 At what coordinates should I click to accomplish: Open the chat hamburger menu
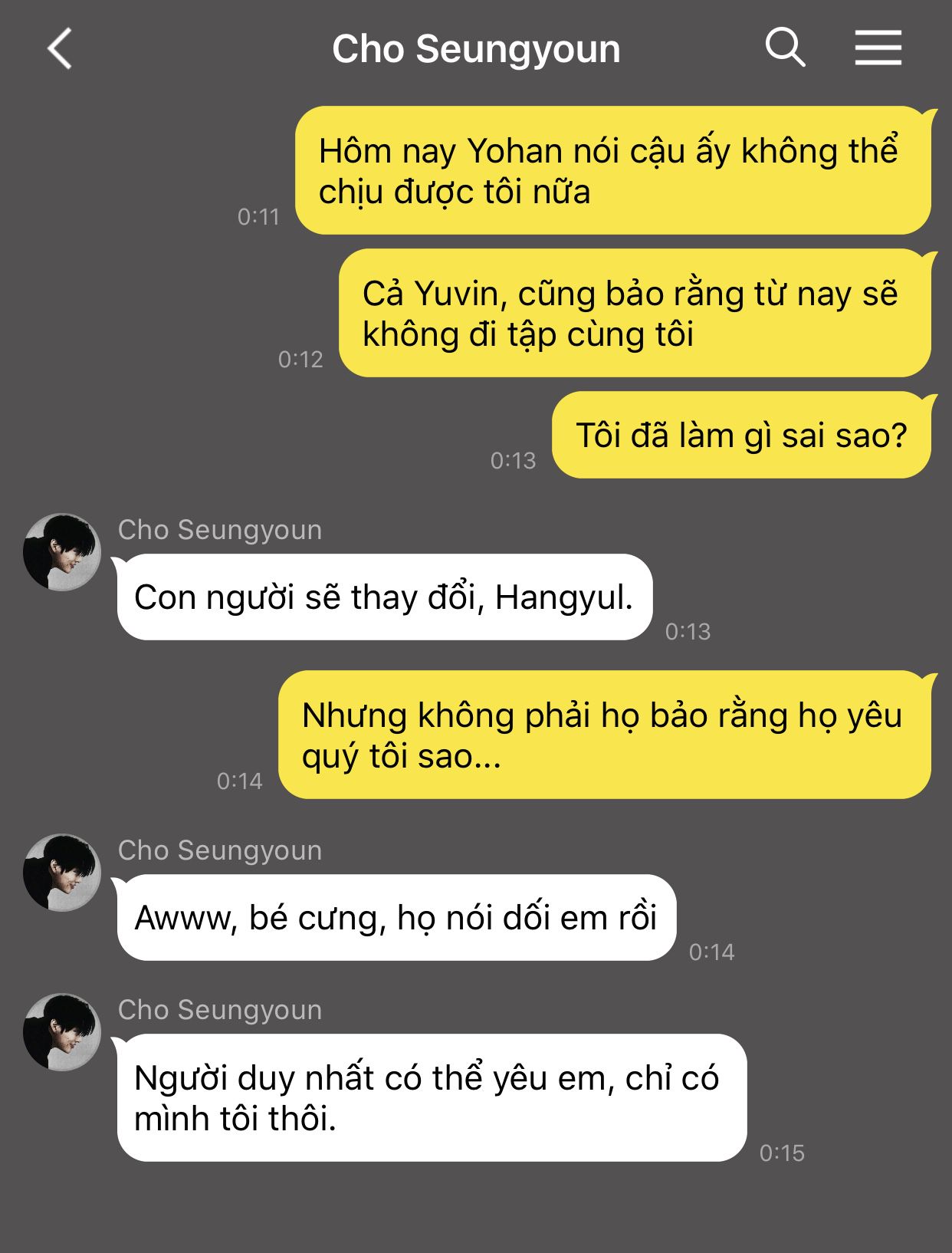[878, 48]
